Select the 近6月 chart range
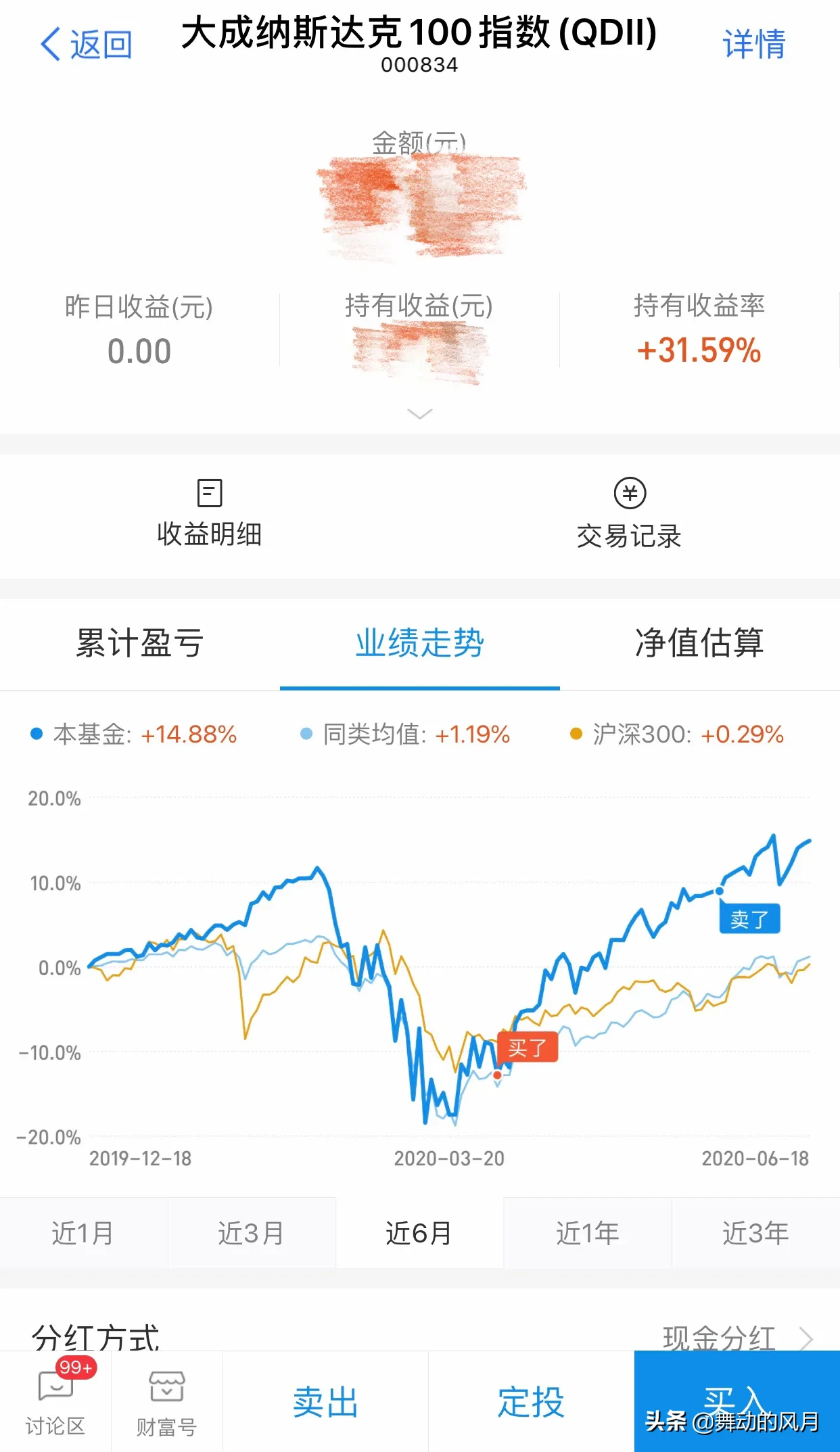 point(419,1233)
